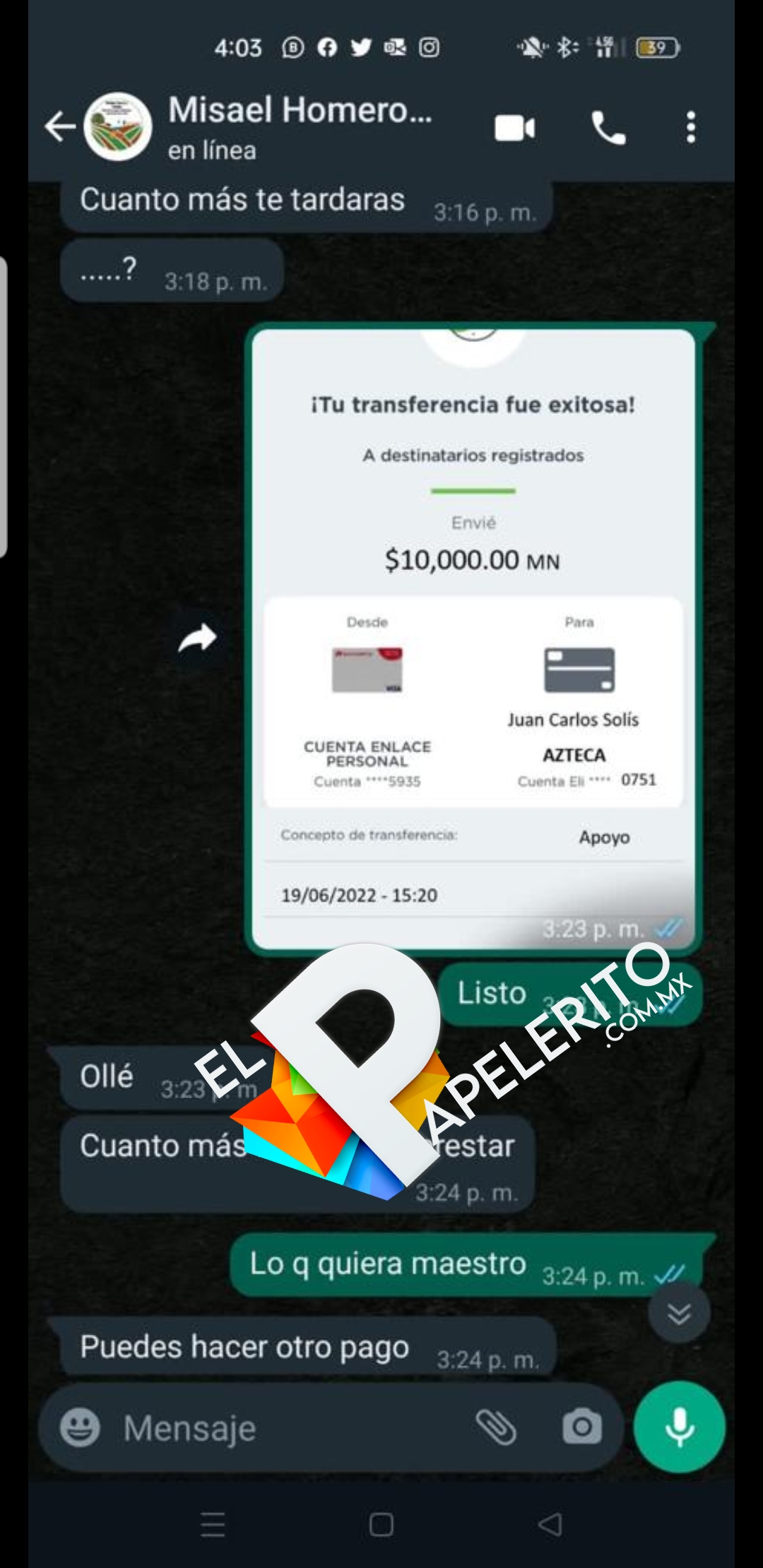Open the system recent apps view

click(x=213, y=1524)
